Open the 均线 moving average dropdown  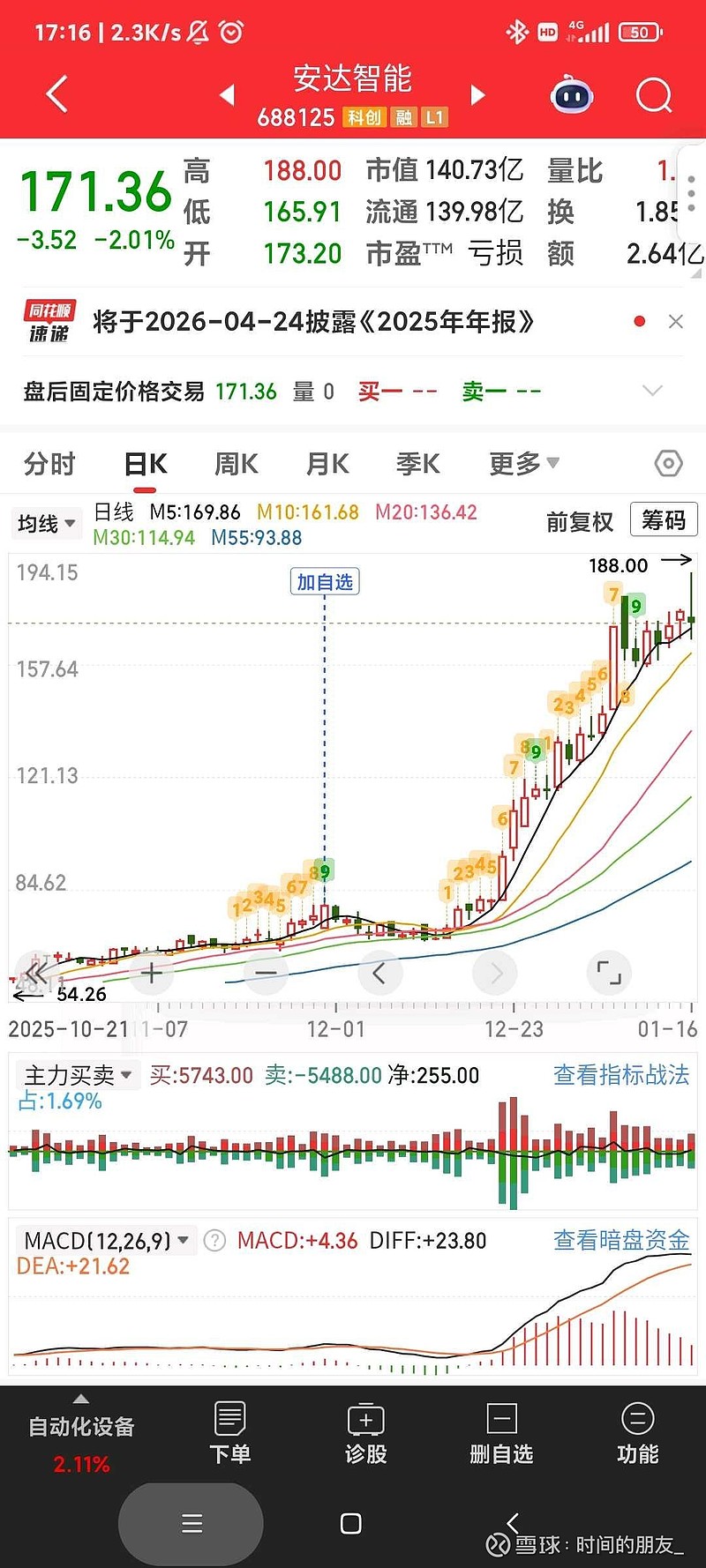pos(46,523)
